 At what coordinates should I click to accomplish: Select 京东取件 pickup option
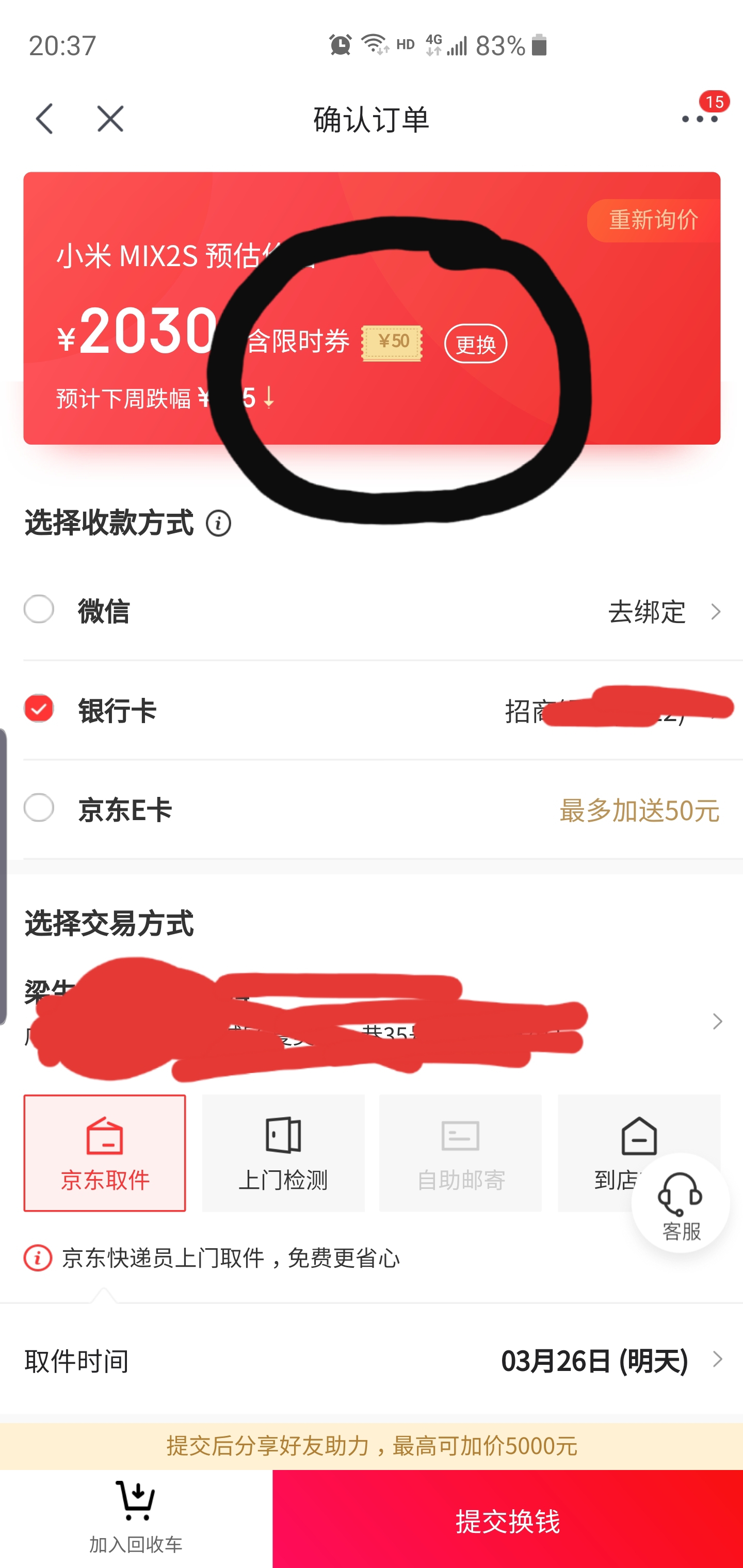point(105,1153)
